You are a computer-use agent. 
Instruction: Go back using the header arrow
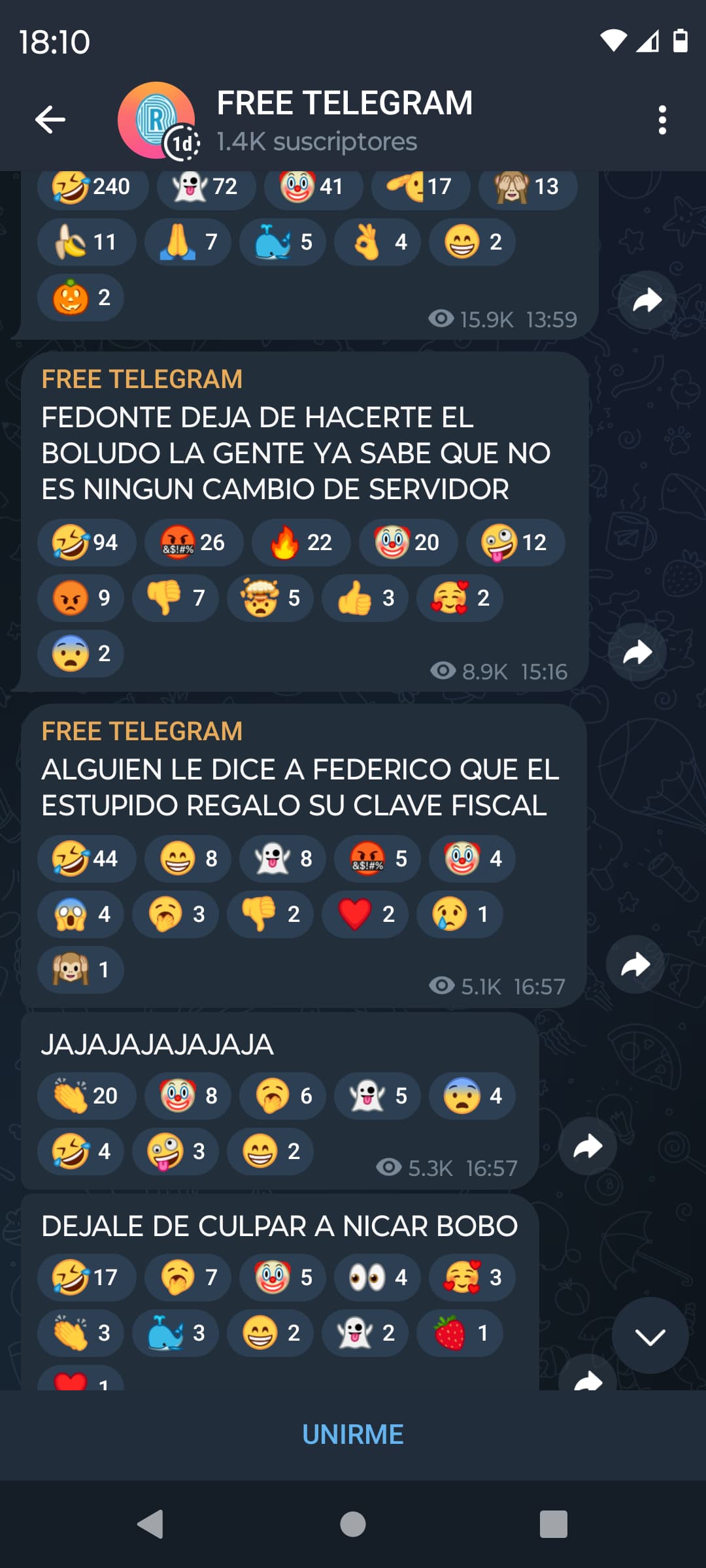[50, 120]
